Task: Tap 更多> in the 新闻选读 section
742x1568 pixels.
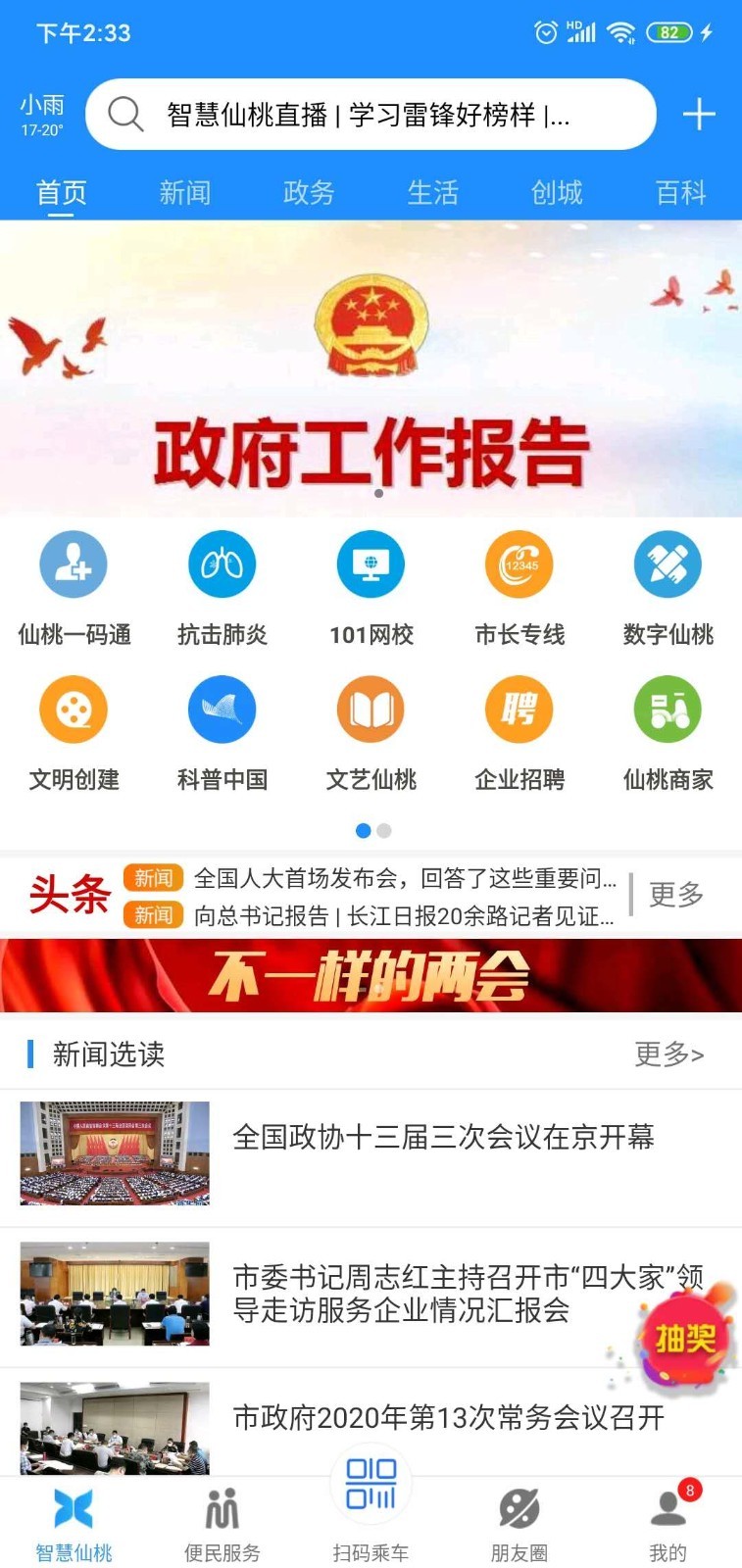Action: (669, 1055)
